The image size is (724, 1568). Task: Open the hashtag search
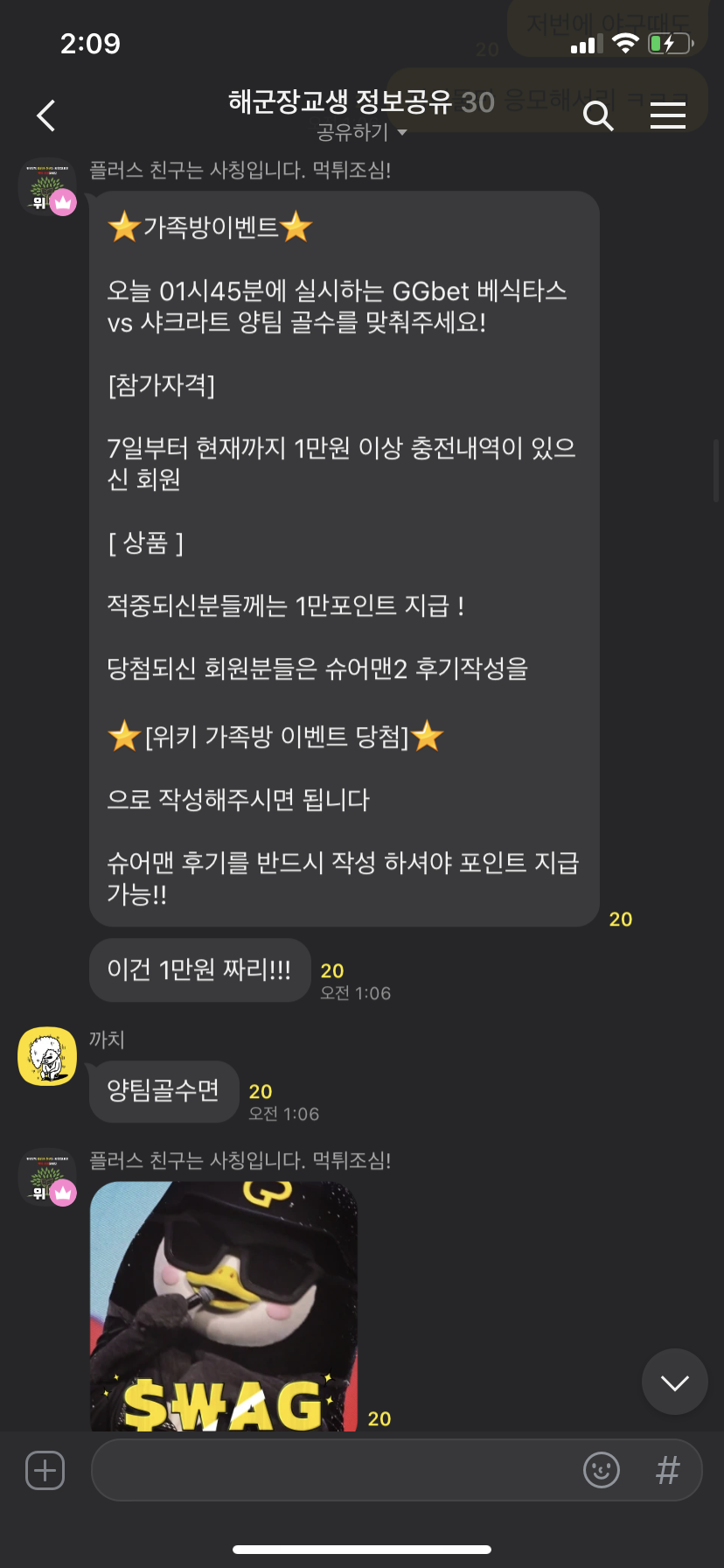(667, 1470)
